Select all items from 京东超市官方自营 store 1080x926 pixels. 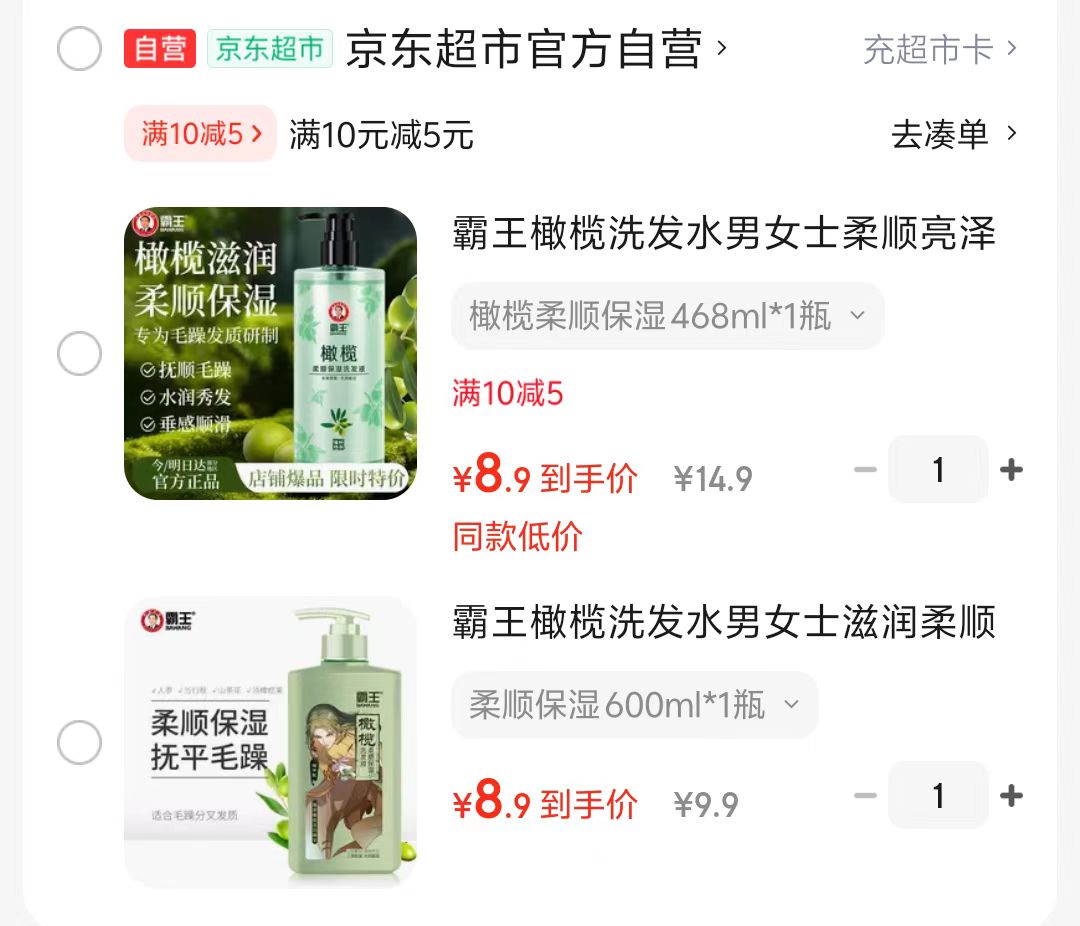(x=80, y=49)
